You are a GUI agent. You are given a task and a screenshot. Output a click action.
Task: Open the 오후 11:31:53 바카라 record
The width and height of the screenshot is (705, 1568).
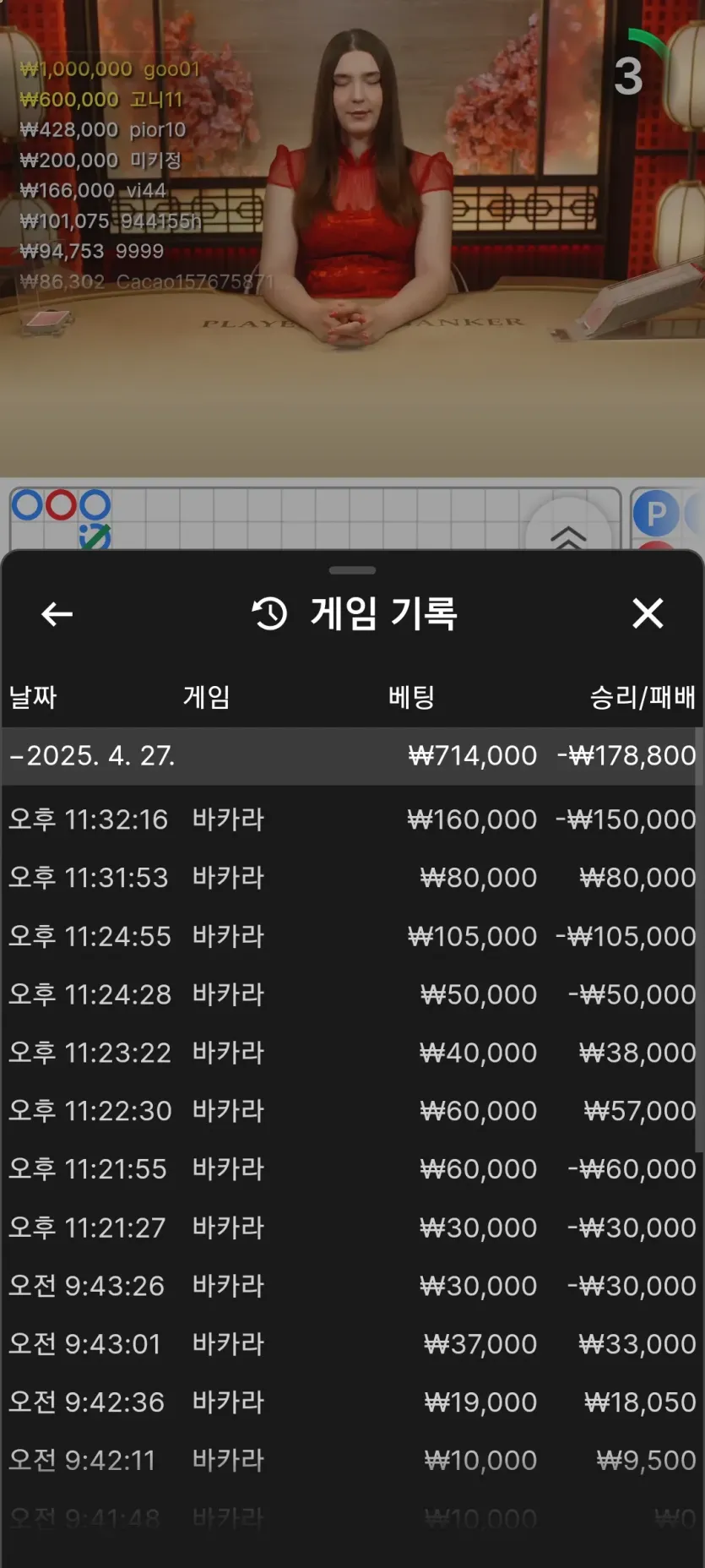tap(352, 877)
